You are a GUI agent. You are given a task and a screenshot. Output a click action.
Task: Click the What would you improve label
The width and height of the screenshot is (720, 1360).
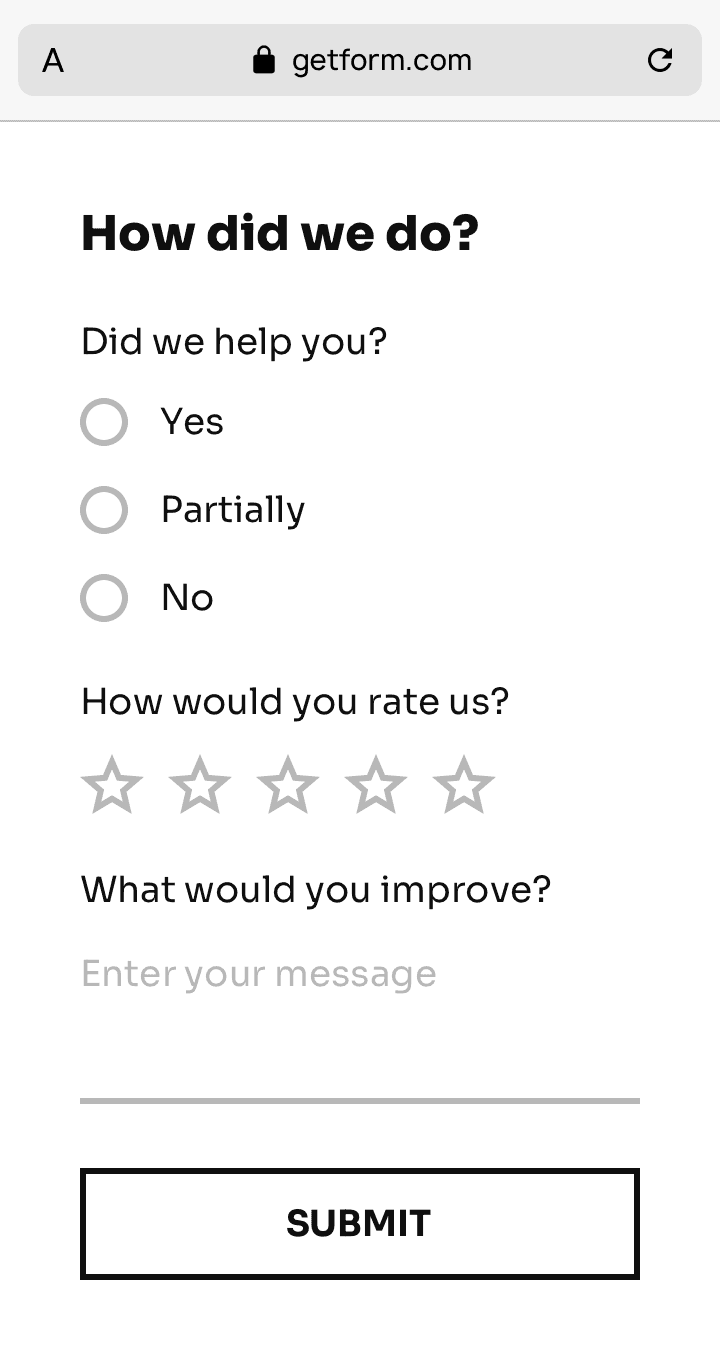pyautogui.click(x=316, y=888)
